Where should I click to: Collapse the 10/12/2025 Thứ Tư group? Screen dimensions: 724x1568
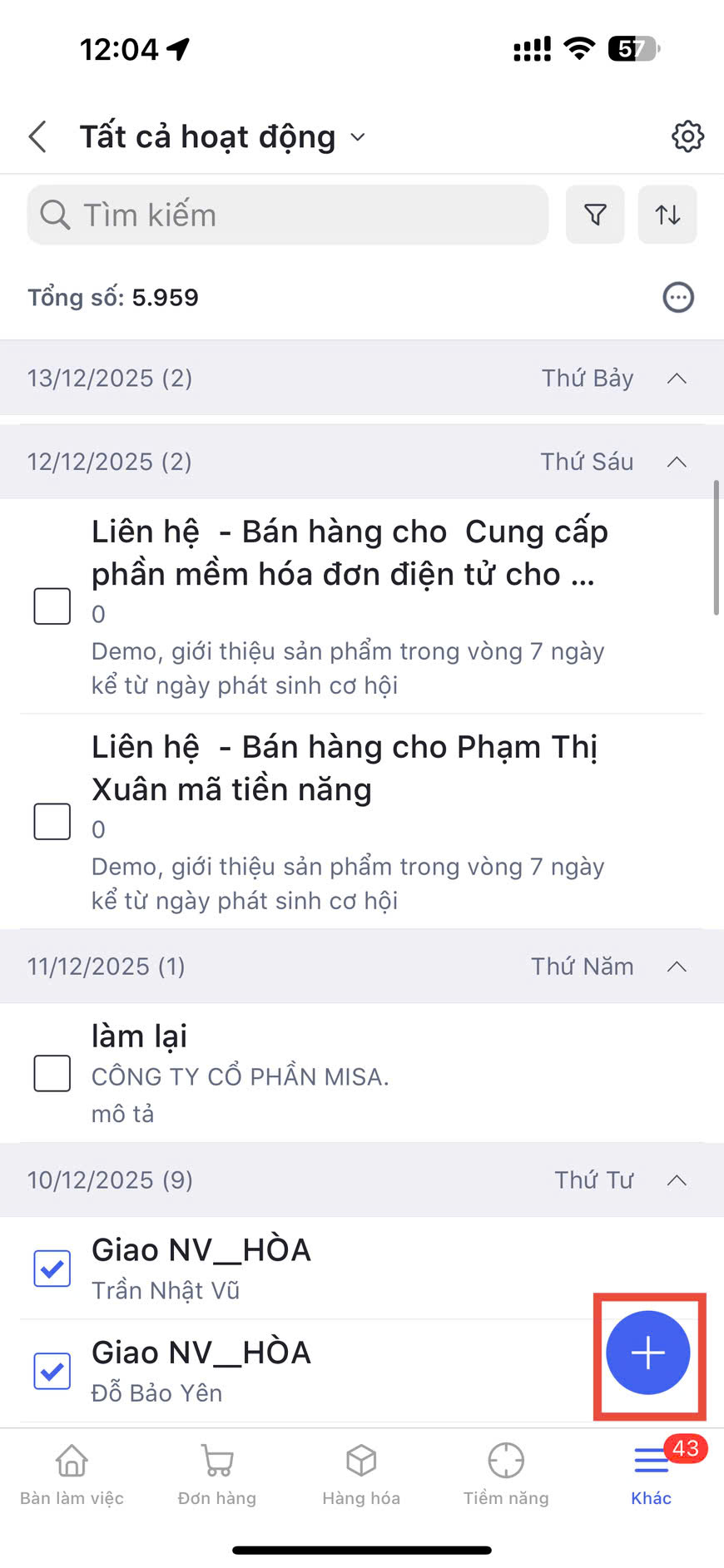(x=677, y=1180)
